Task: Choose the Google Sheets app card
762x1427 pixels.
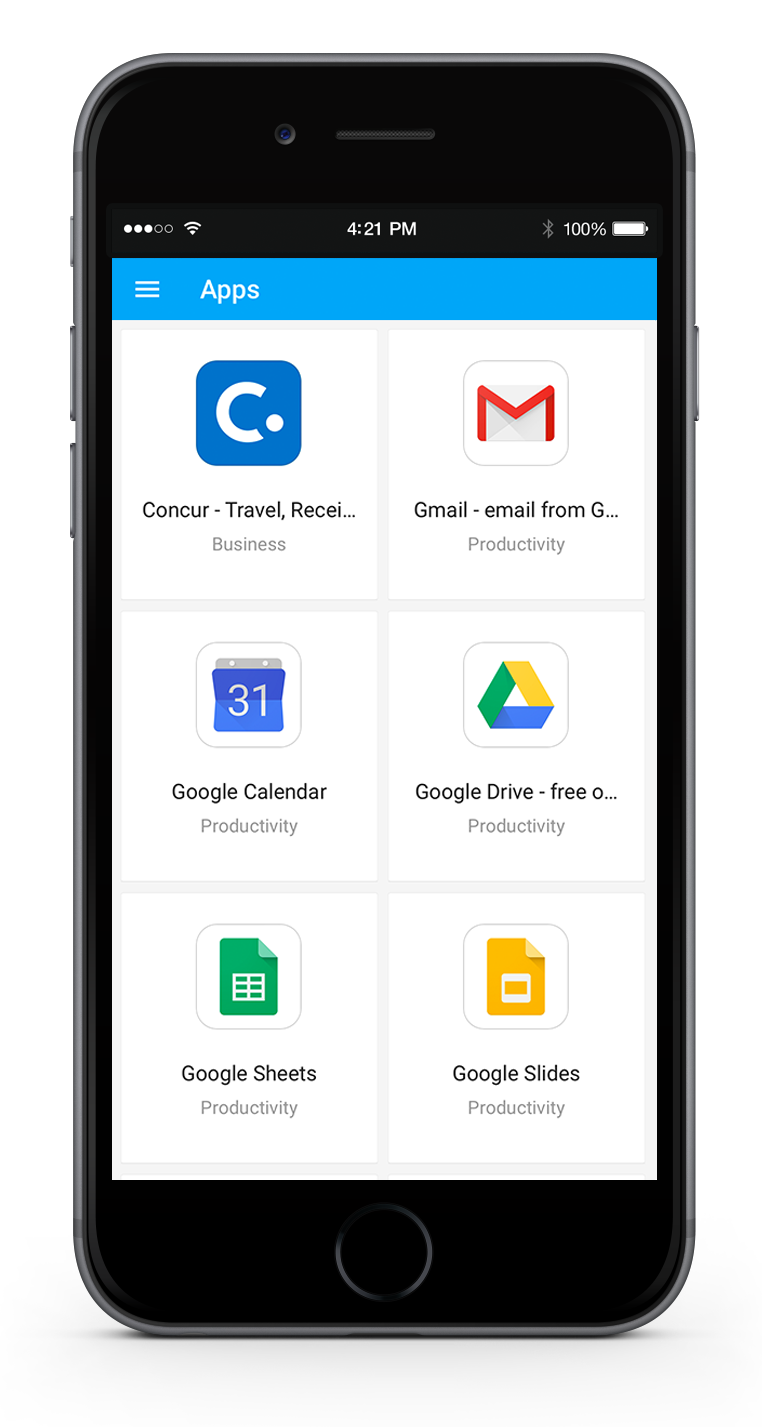Action: pos(249,1027)
